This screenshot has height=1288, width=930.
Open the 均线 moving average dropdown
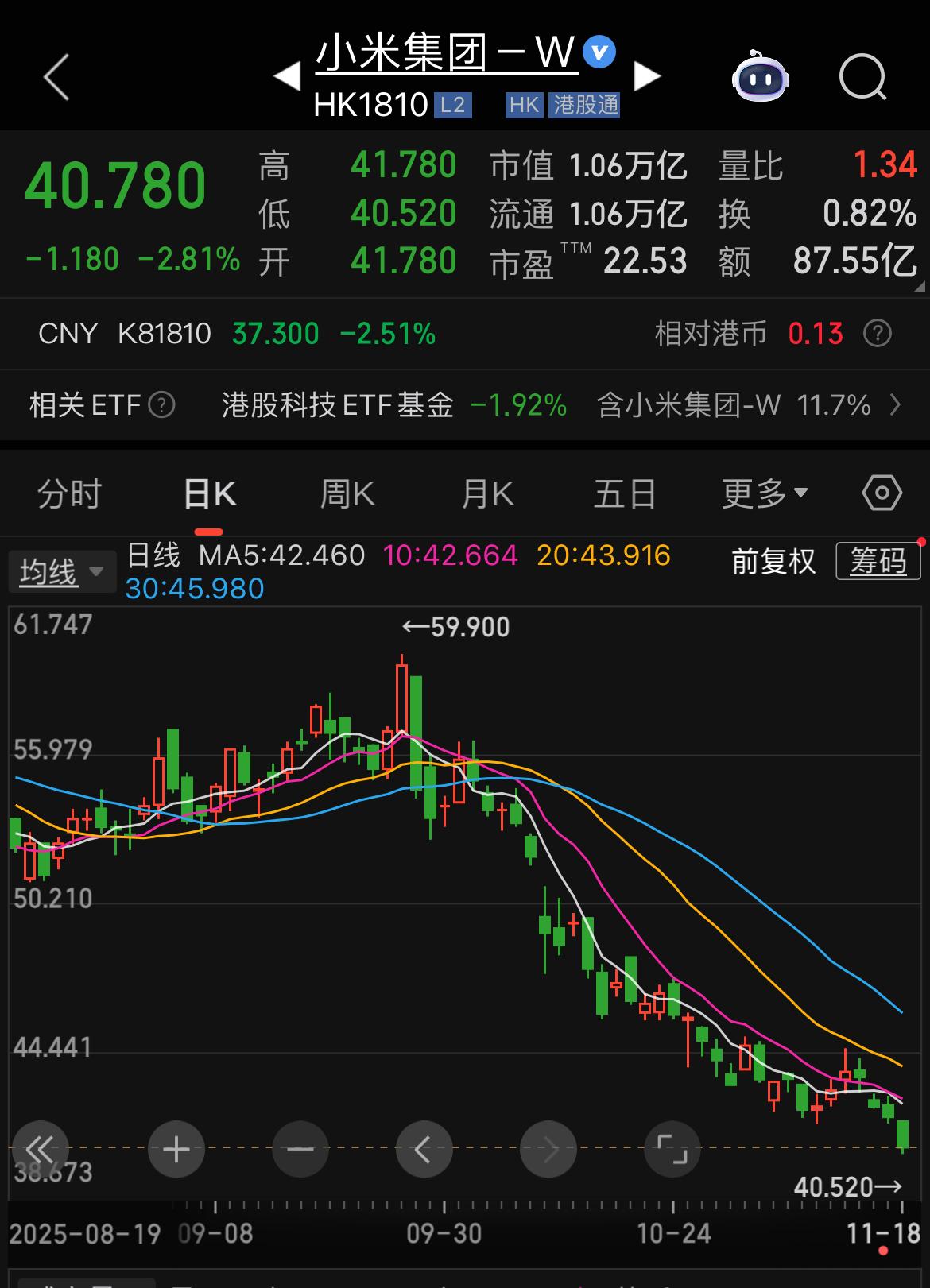point(61,569)
